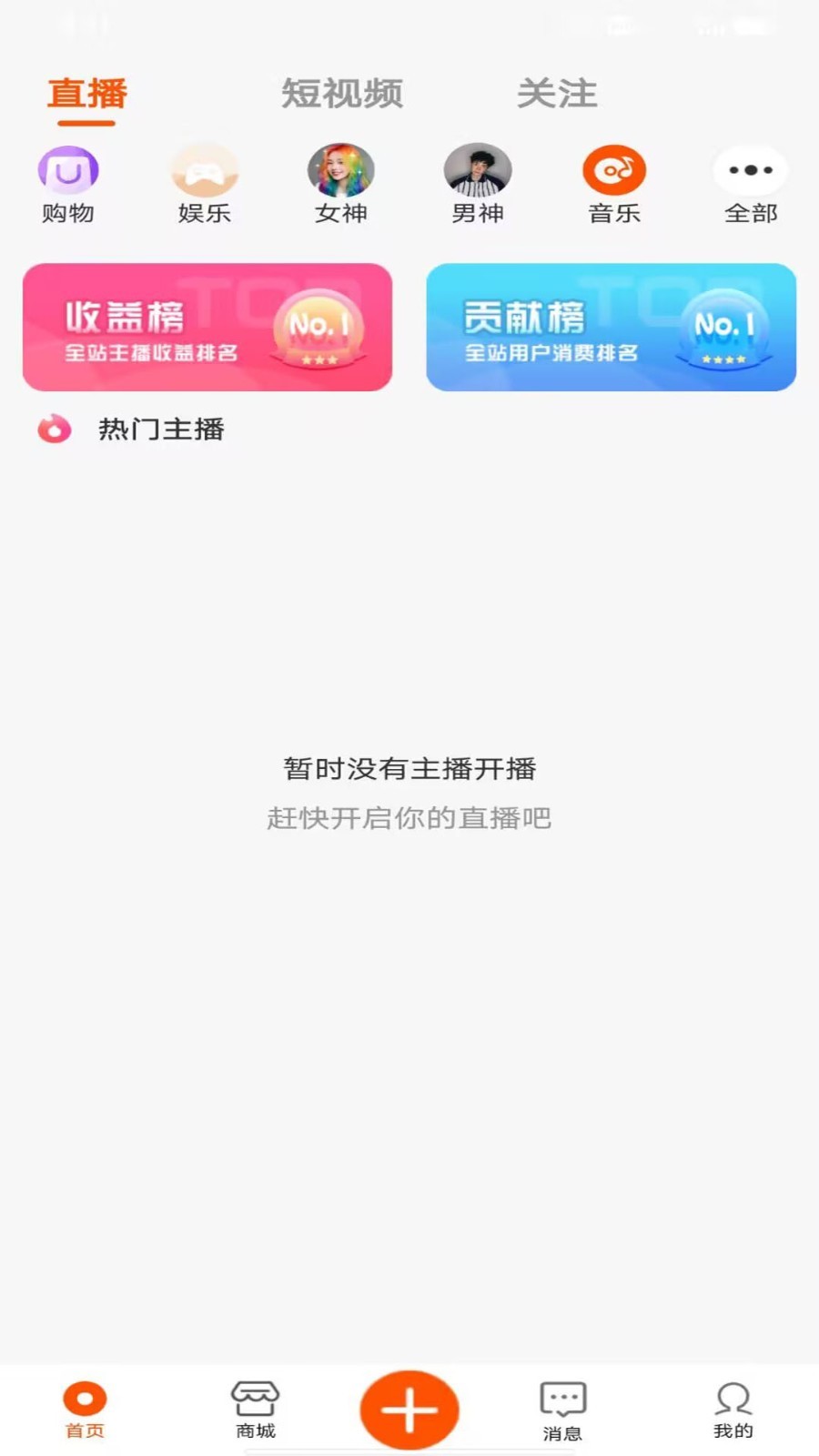Open the 收益榜 ranking banner
Viewport: 819px width, 1456px height.
[207, 328]
